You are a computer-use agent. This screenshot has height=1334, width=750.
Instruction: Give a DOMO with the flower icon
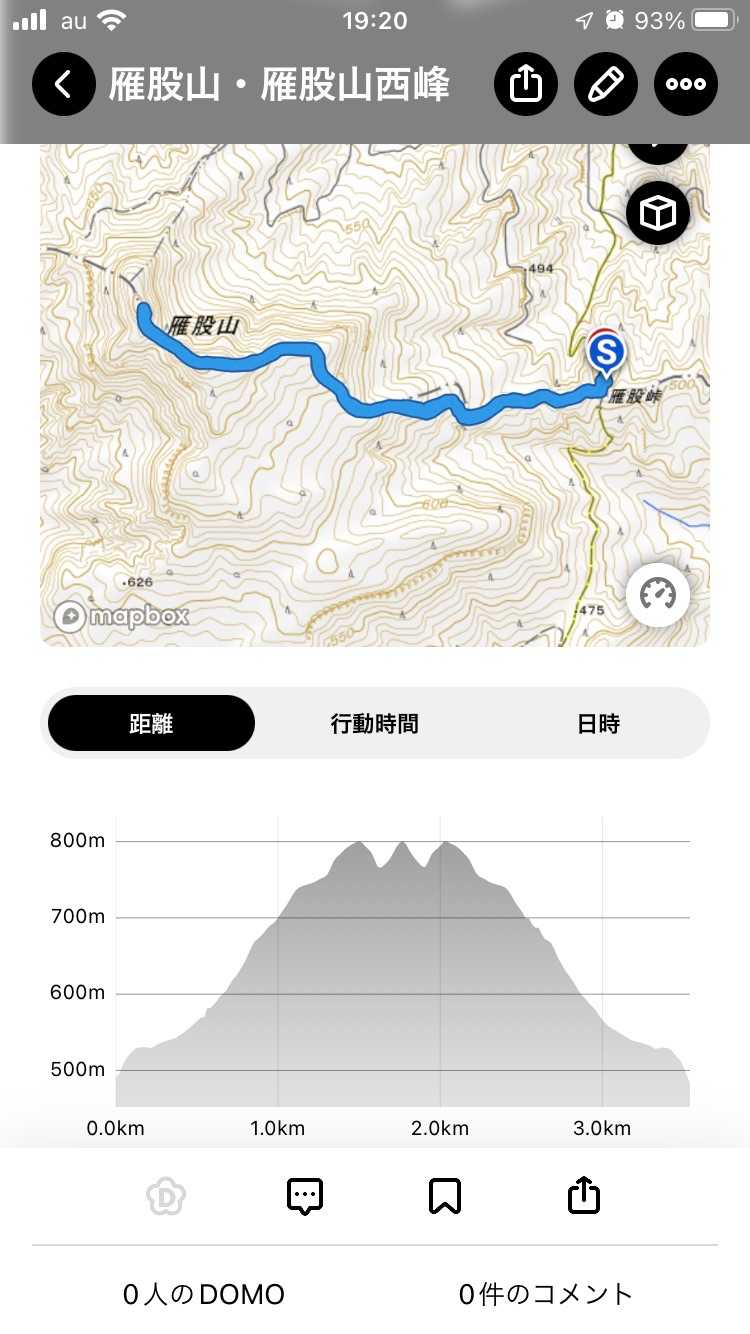point(165,1196)
